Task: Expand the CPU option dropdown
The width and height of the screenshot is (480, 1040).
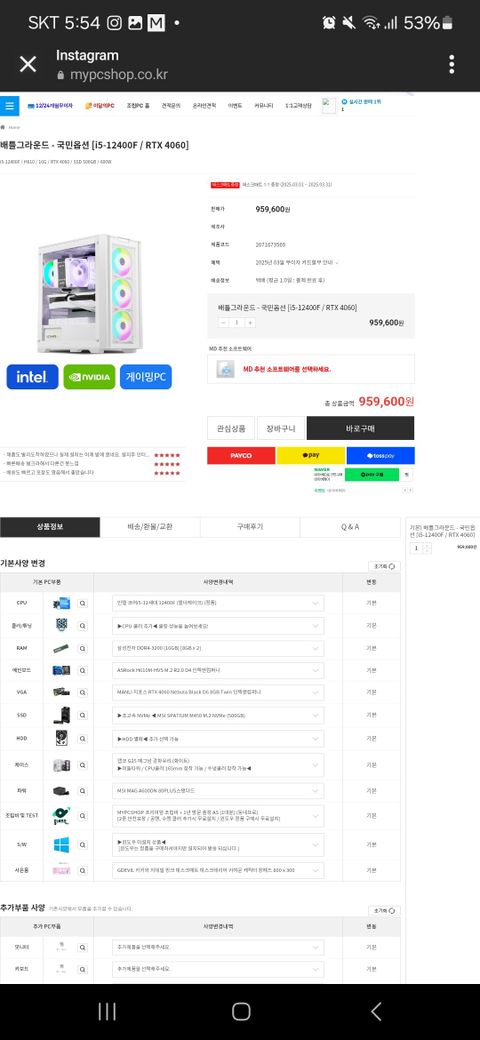Action: [x=218, y=603]
